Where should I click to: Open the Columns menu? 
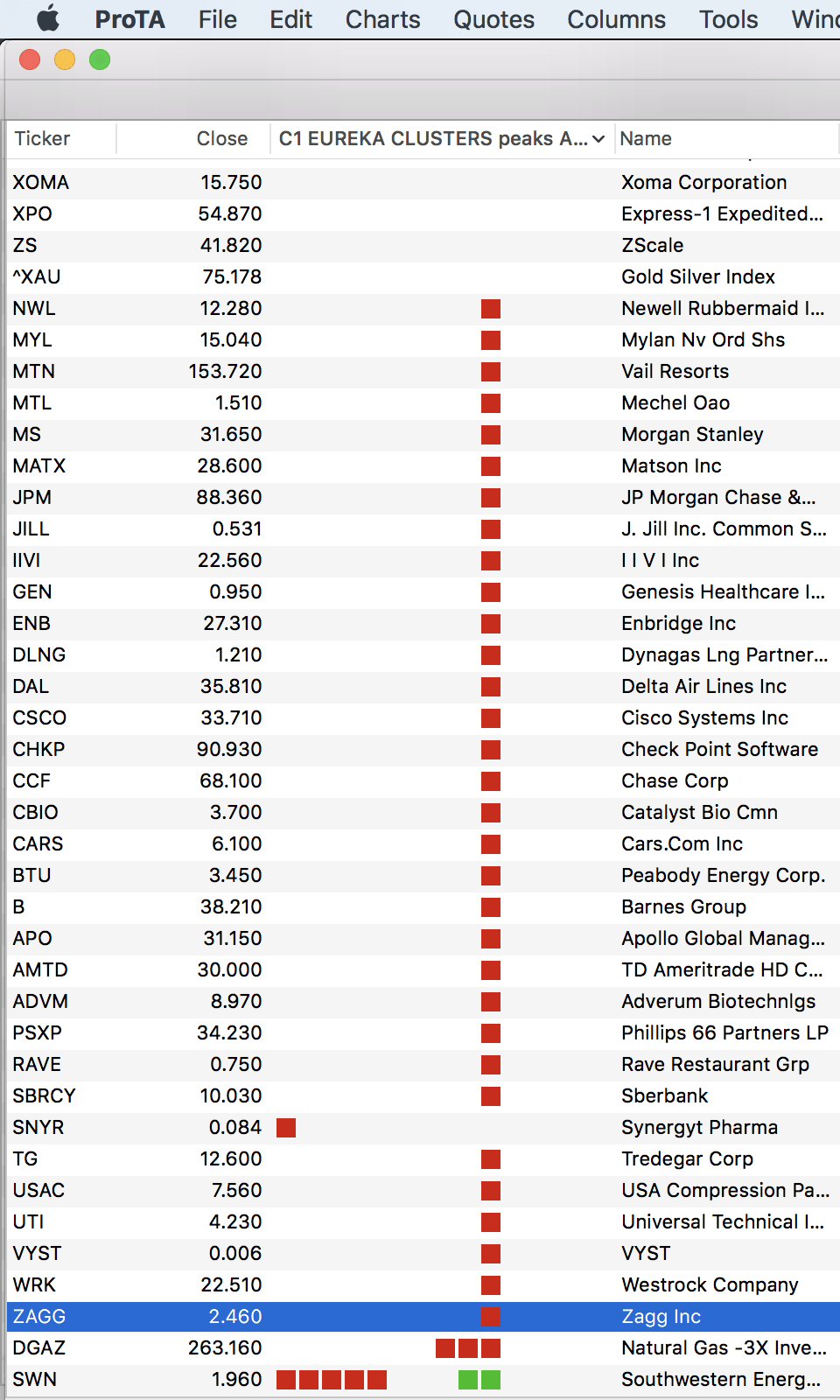616,19
